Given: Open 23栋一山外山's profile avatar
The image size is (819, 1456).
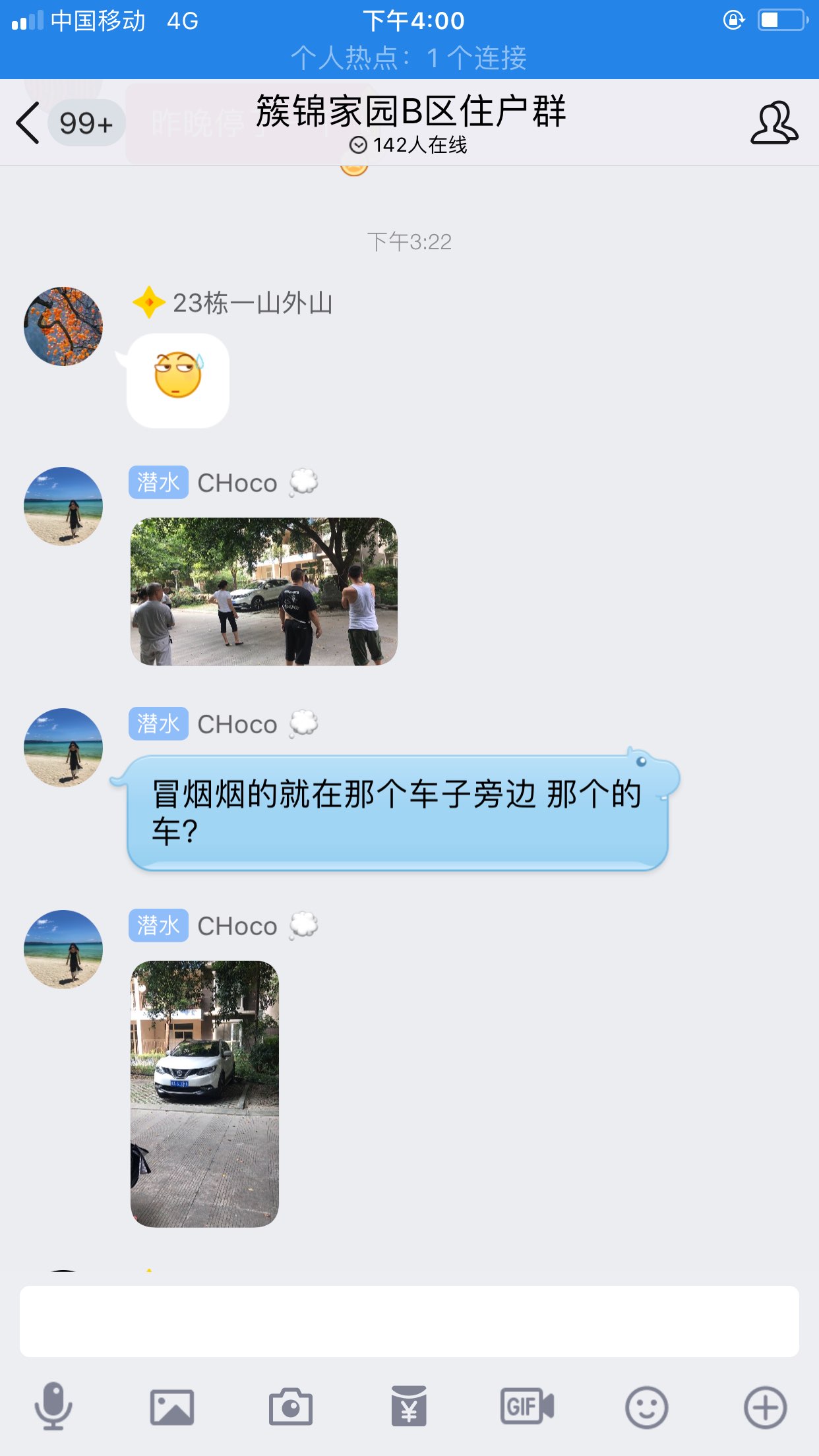Looking at the screenshot, I should [63, 326].
